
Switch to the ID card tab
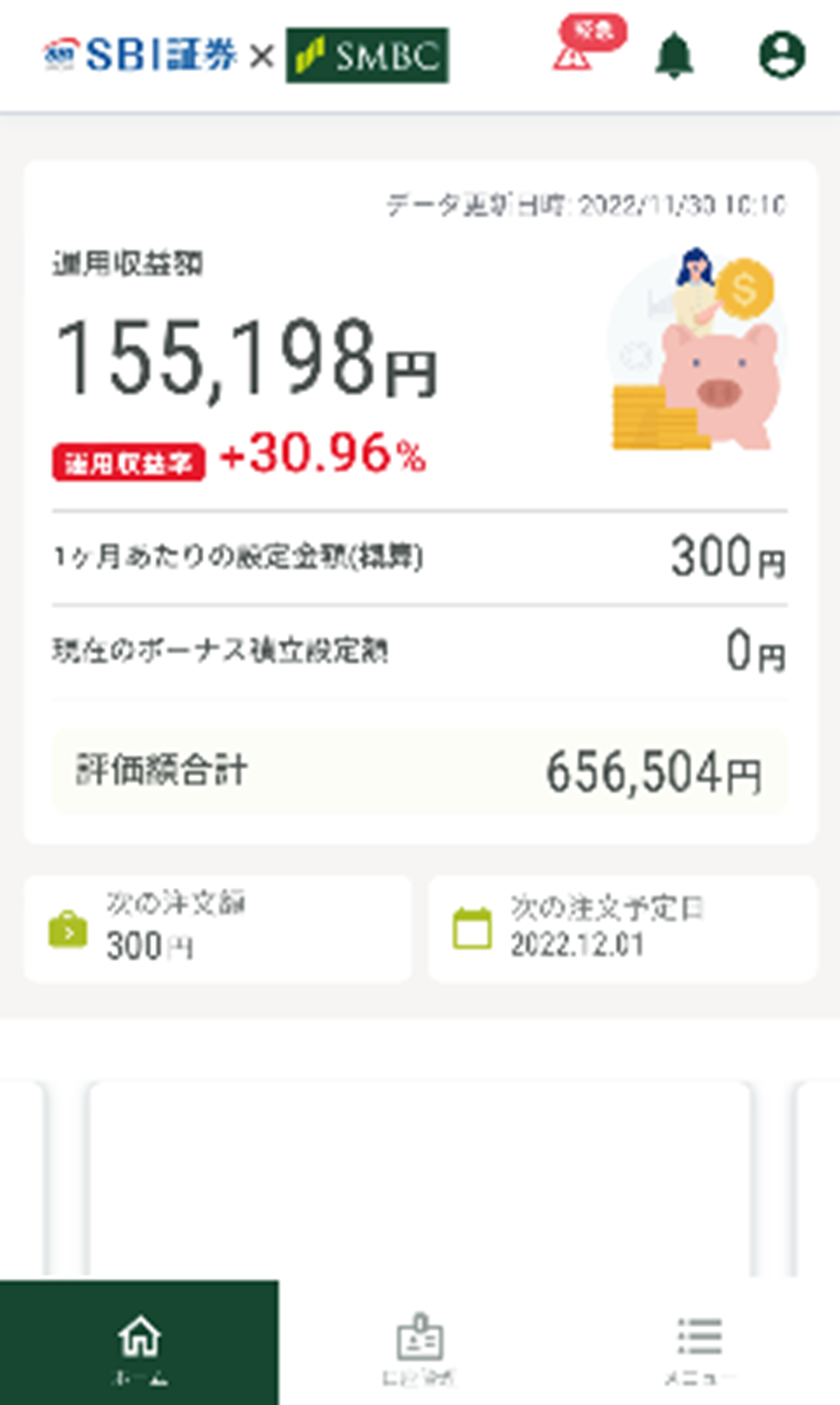click(420, 1344)
